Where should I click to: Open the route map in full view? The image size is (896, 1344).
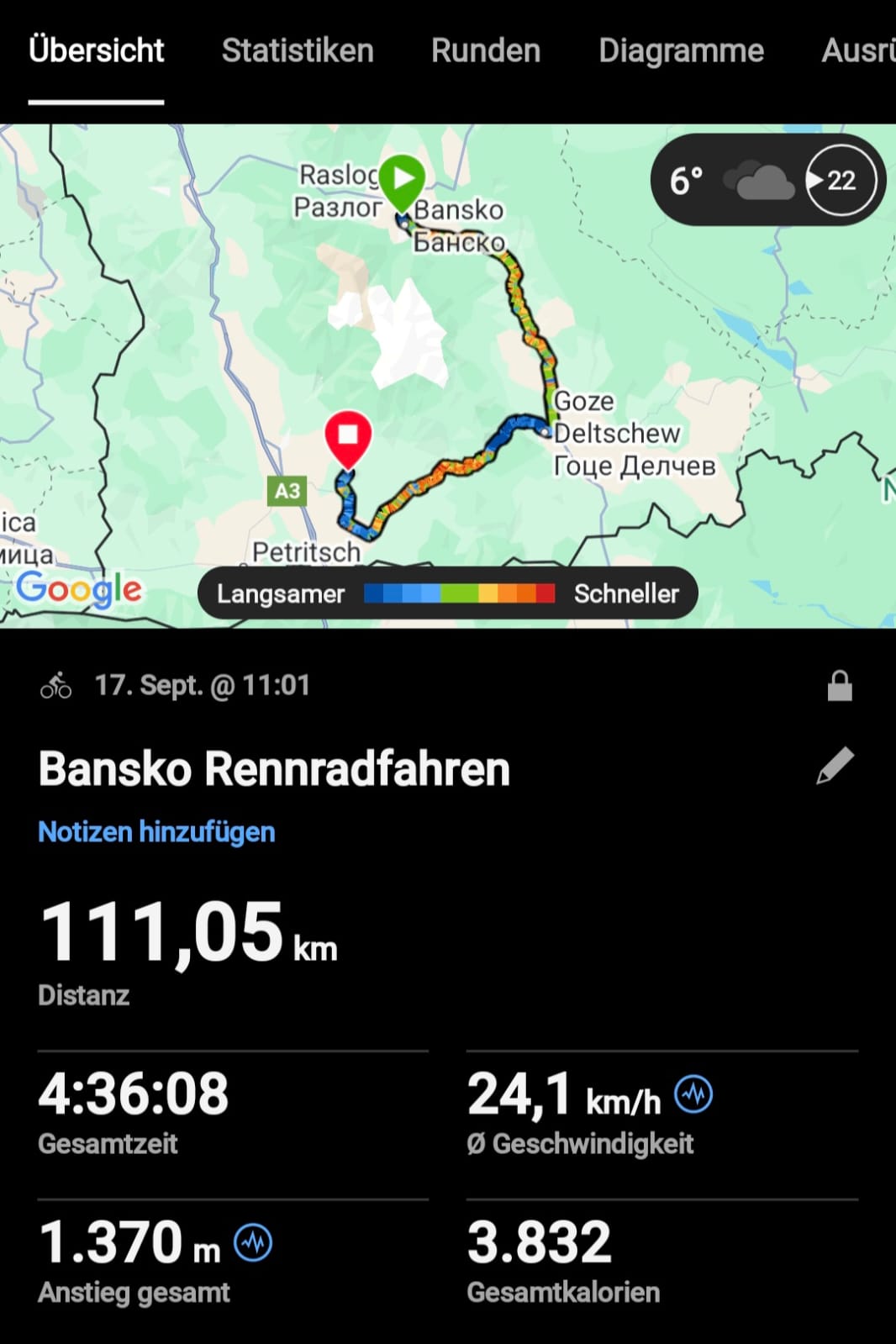pos(252,353)
